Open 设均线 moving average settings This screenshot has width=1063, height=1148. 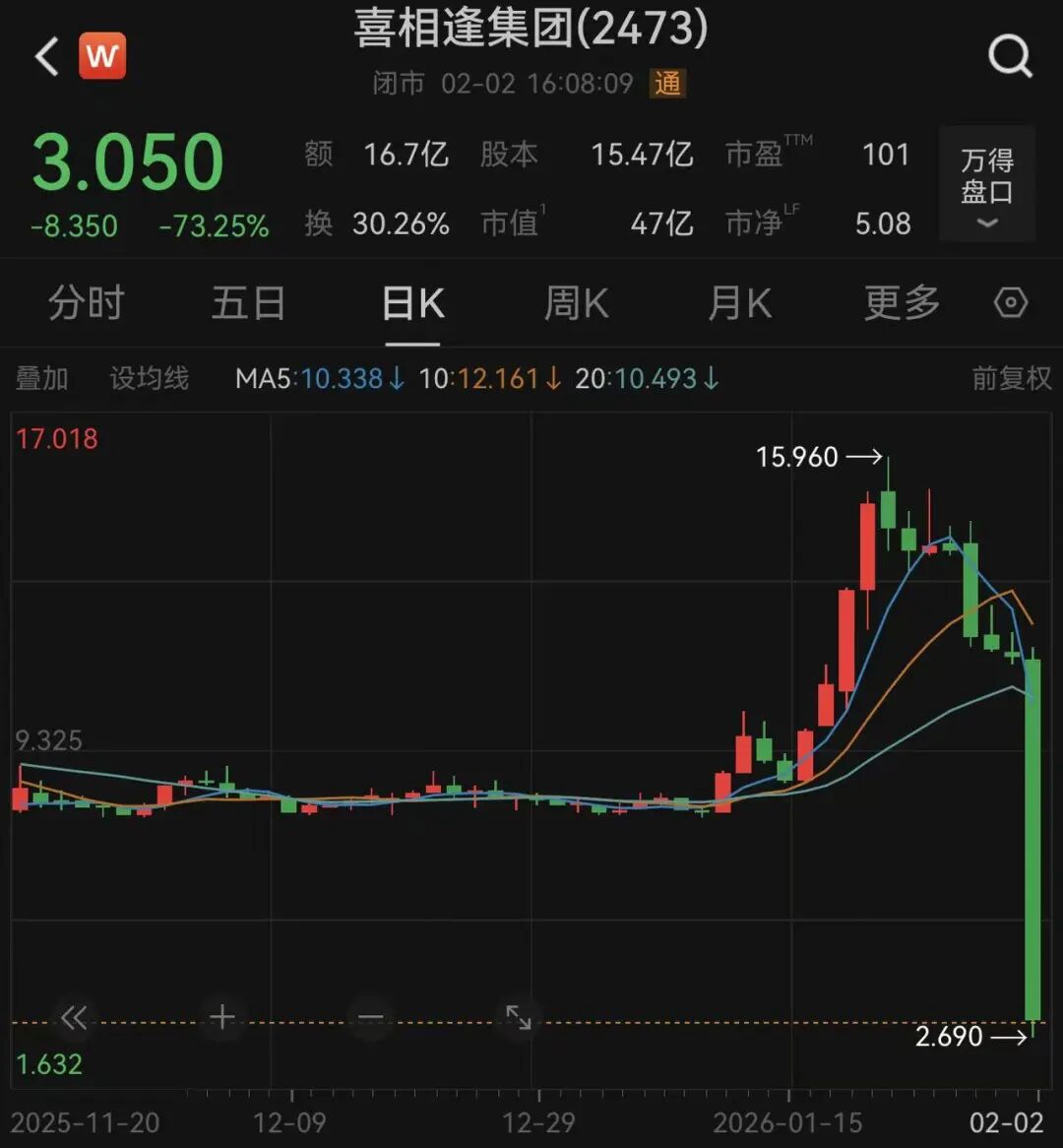point(149,378)
